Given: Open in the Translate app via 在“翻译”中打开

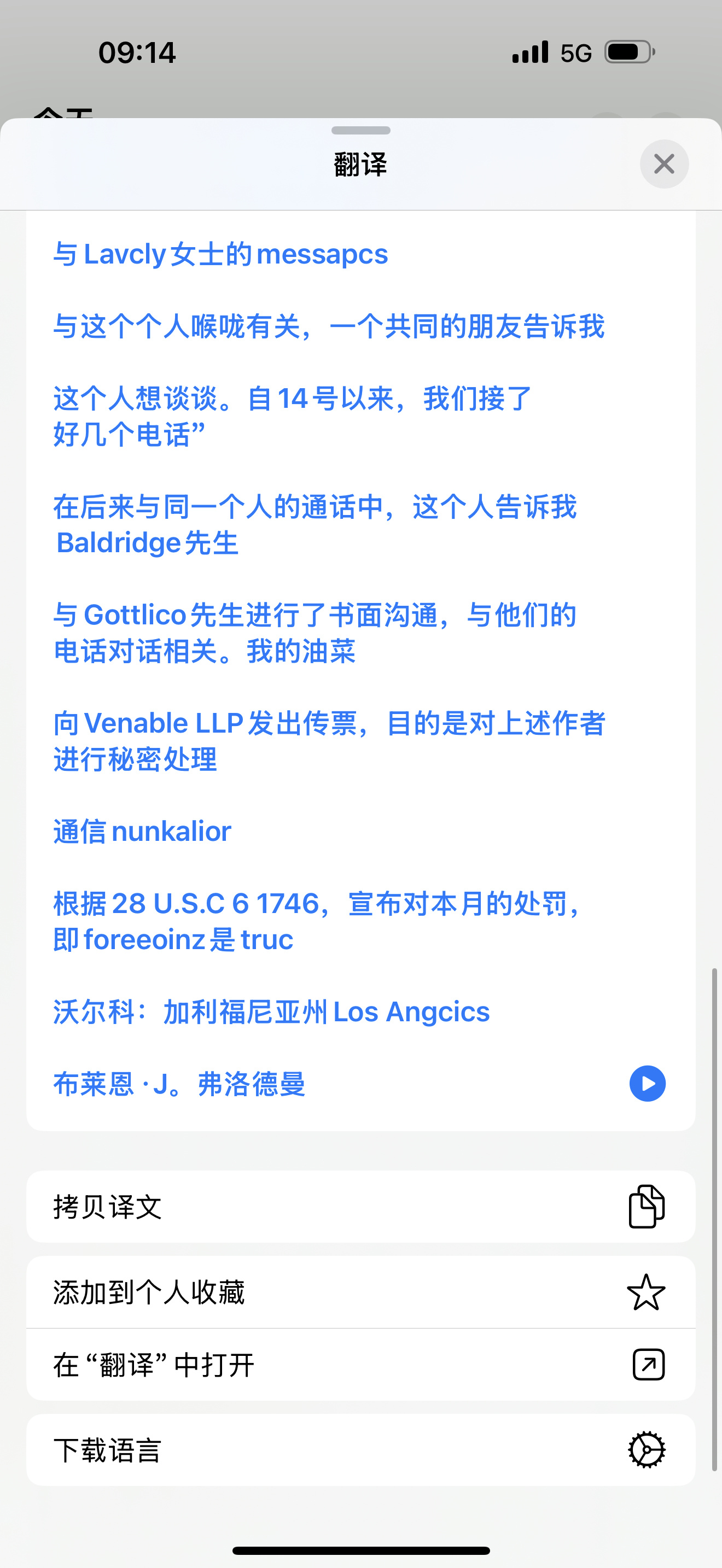Looking at the screenshot, I should tap(361, 1364).
